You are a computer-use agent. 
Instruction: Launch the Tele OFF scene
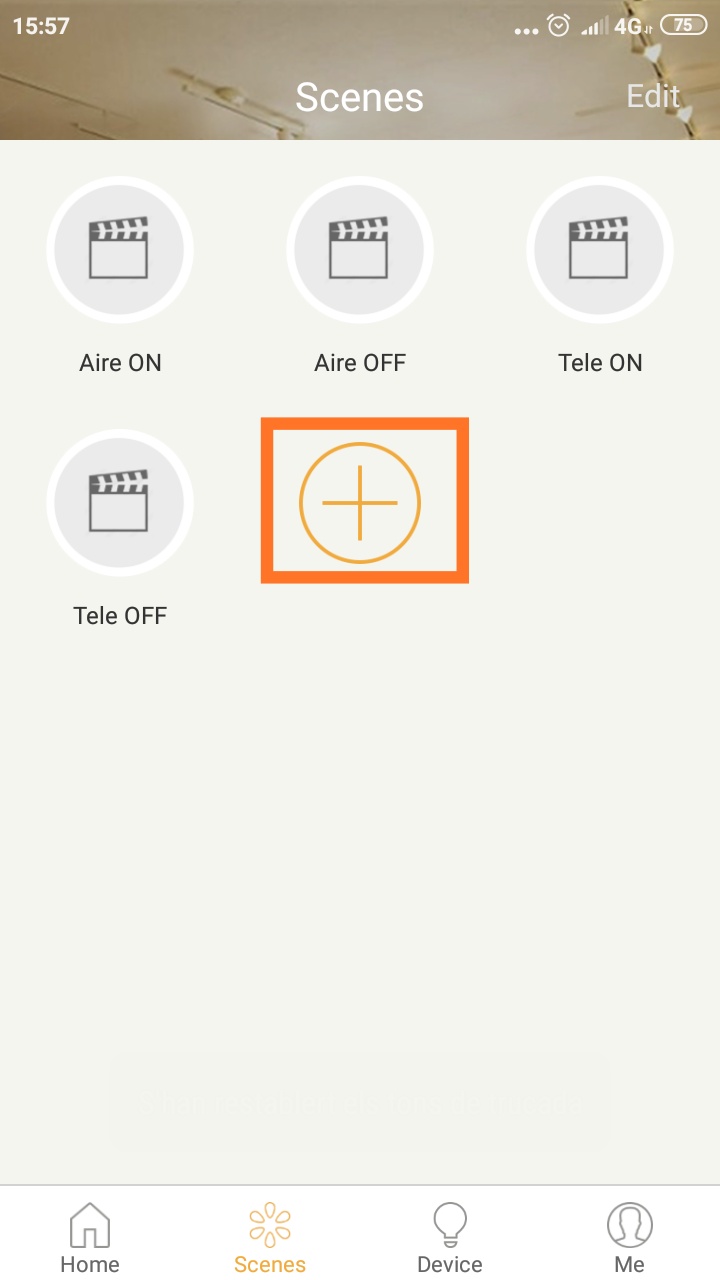(x=120, y=502)
